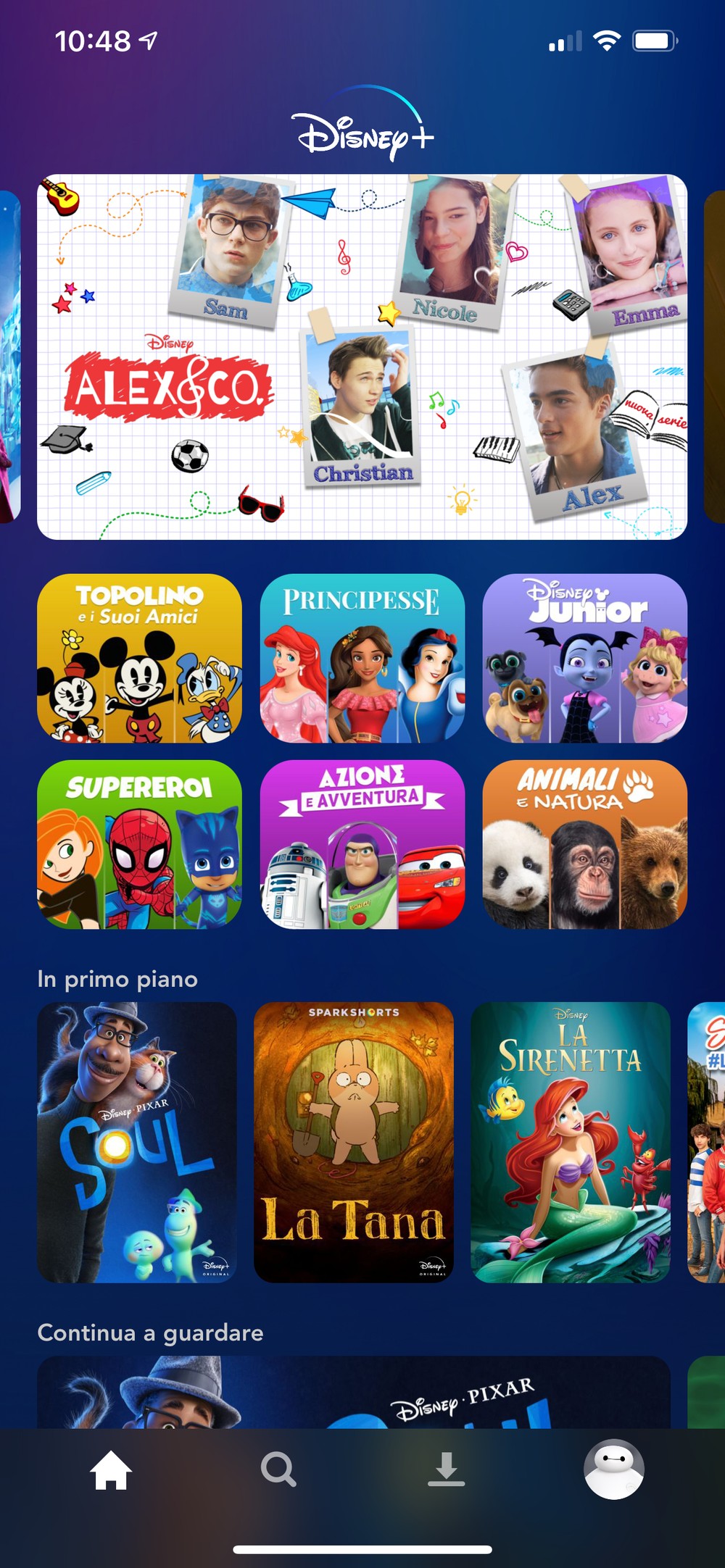This screenshot has width=725, height=1568.
Task: Continue watching Soul
Action: (x=354, y=1393)
